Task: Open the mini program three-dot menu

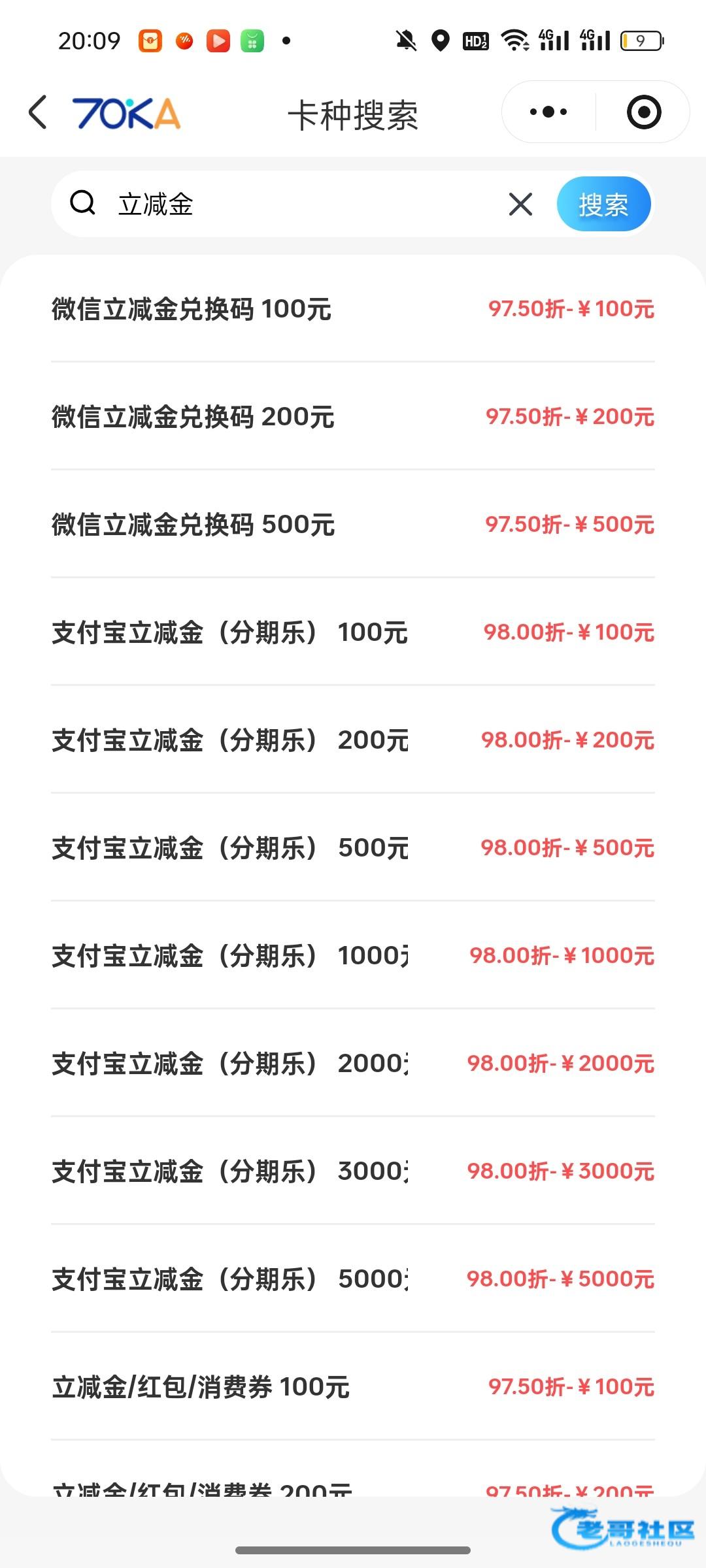Action: click(548, 112)
